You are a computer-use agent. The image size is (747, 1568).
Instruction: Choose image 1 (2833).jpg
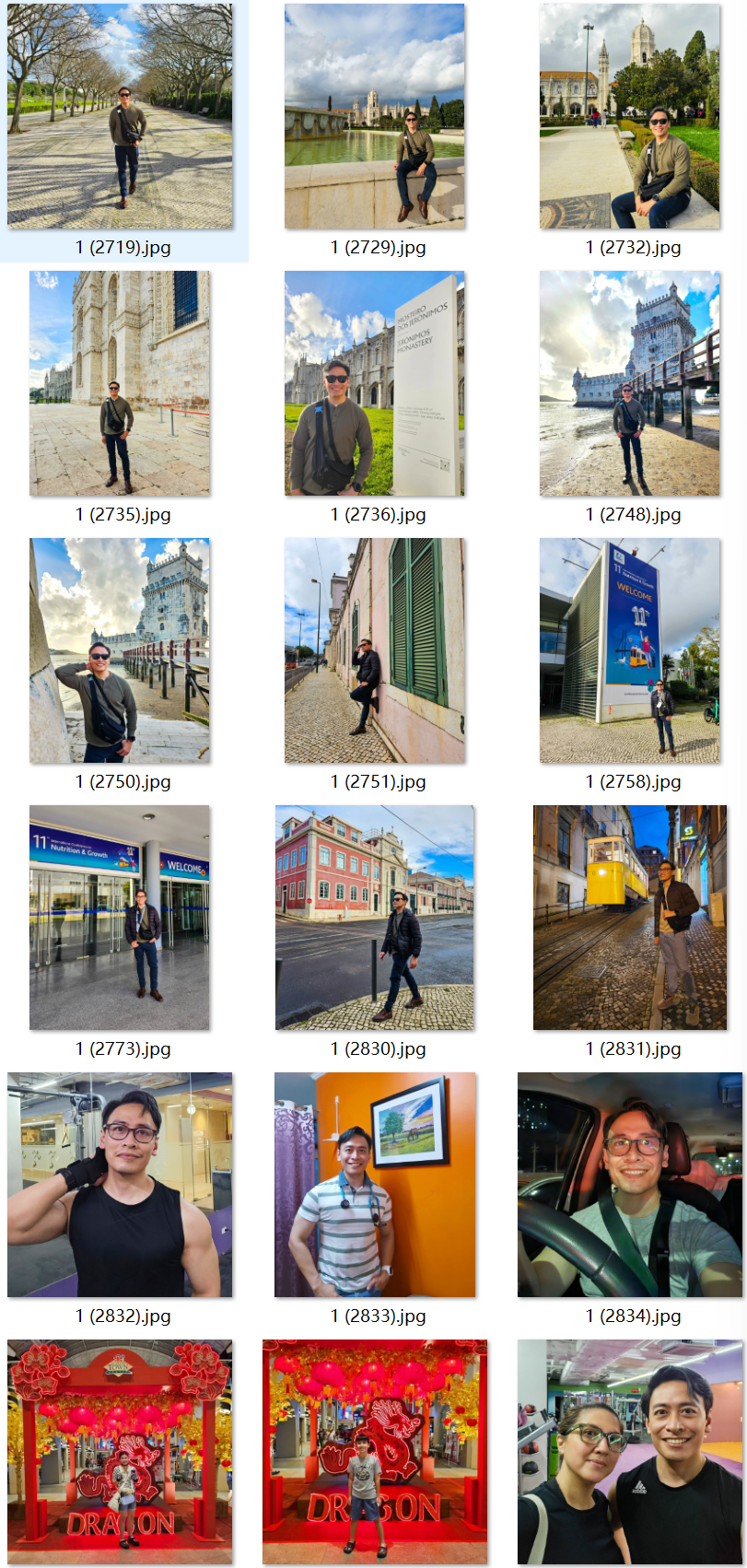374,1185
